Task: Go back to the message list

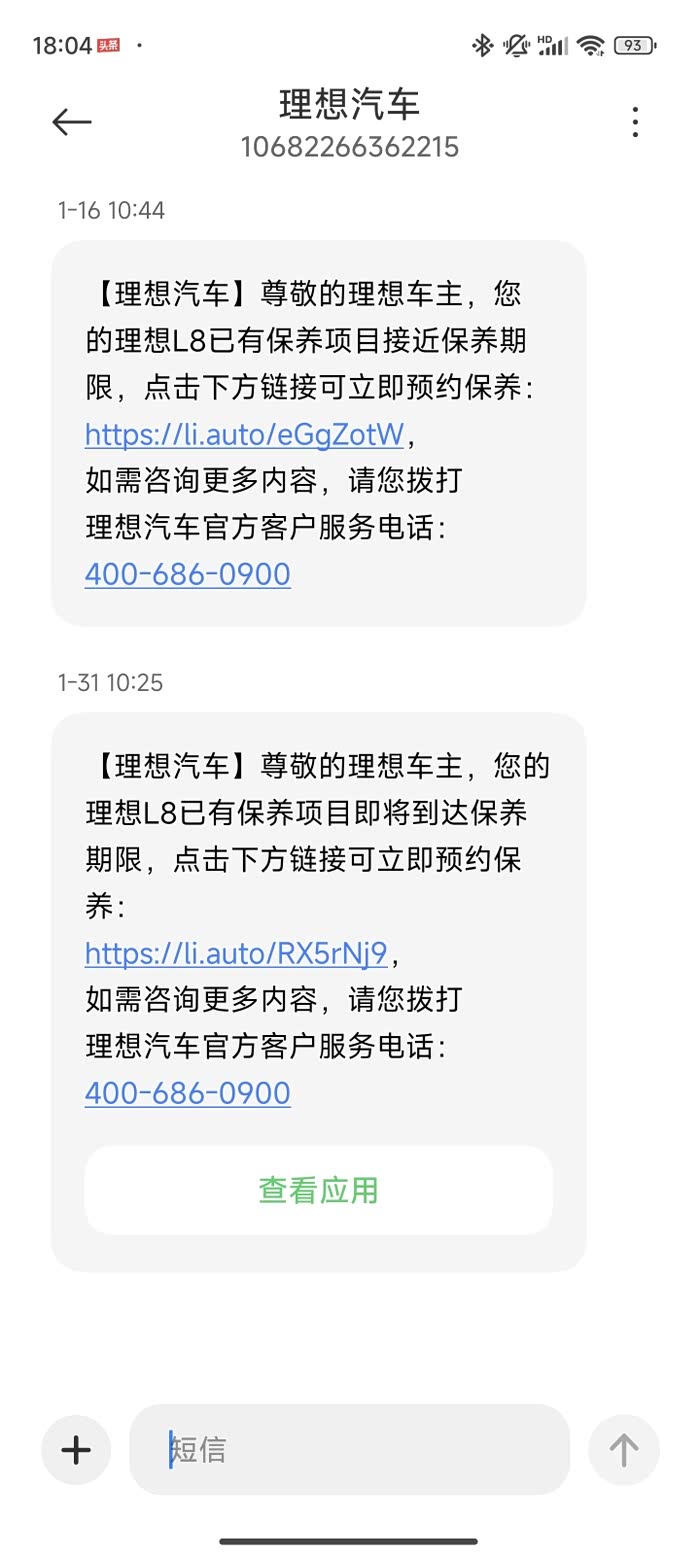Action: click(72, 122)
